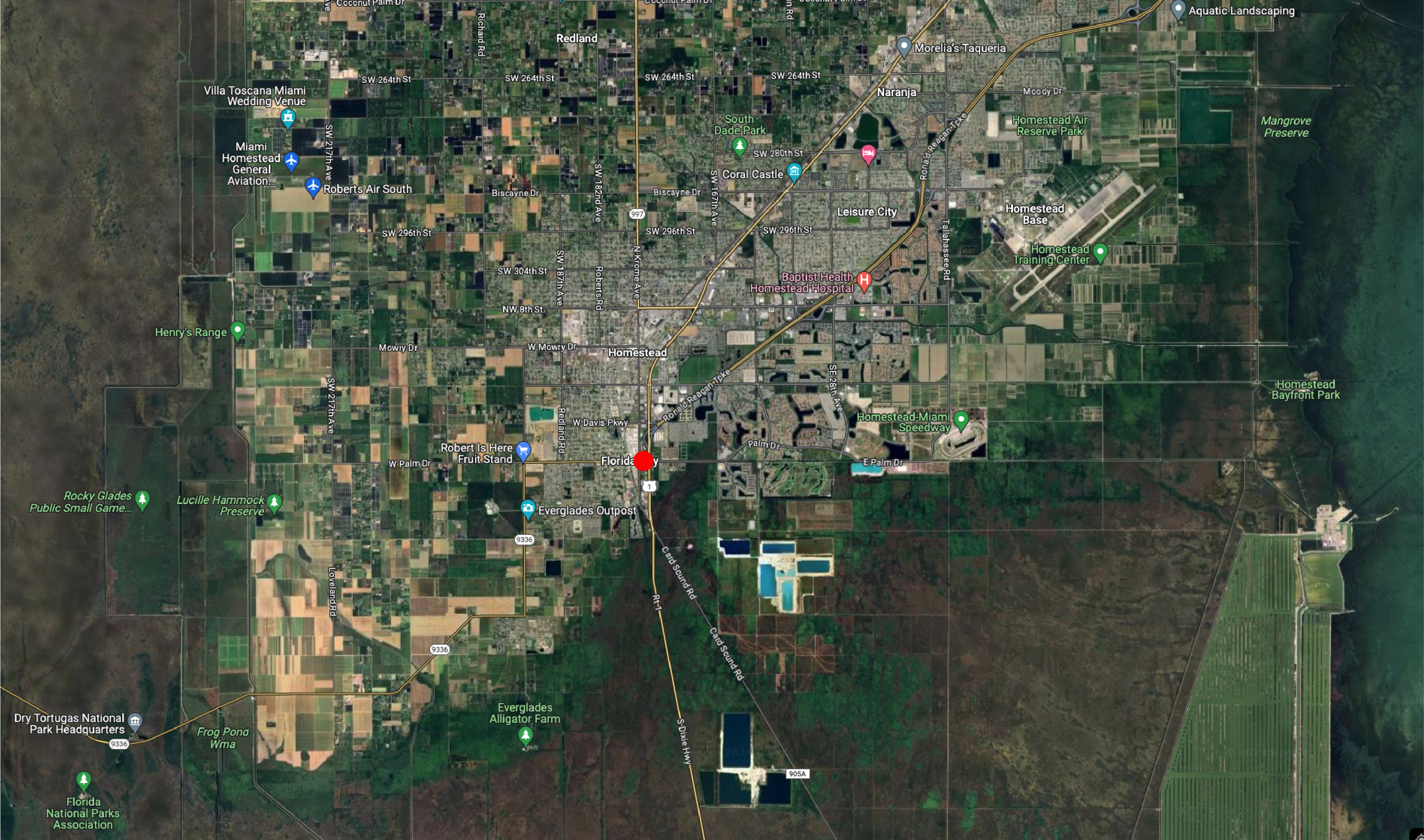Tap Rocky Glades Public Small Game pin
This screenshot has height=840, width=1424.
click(x=143, y=499)
